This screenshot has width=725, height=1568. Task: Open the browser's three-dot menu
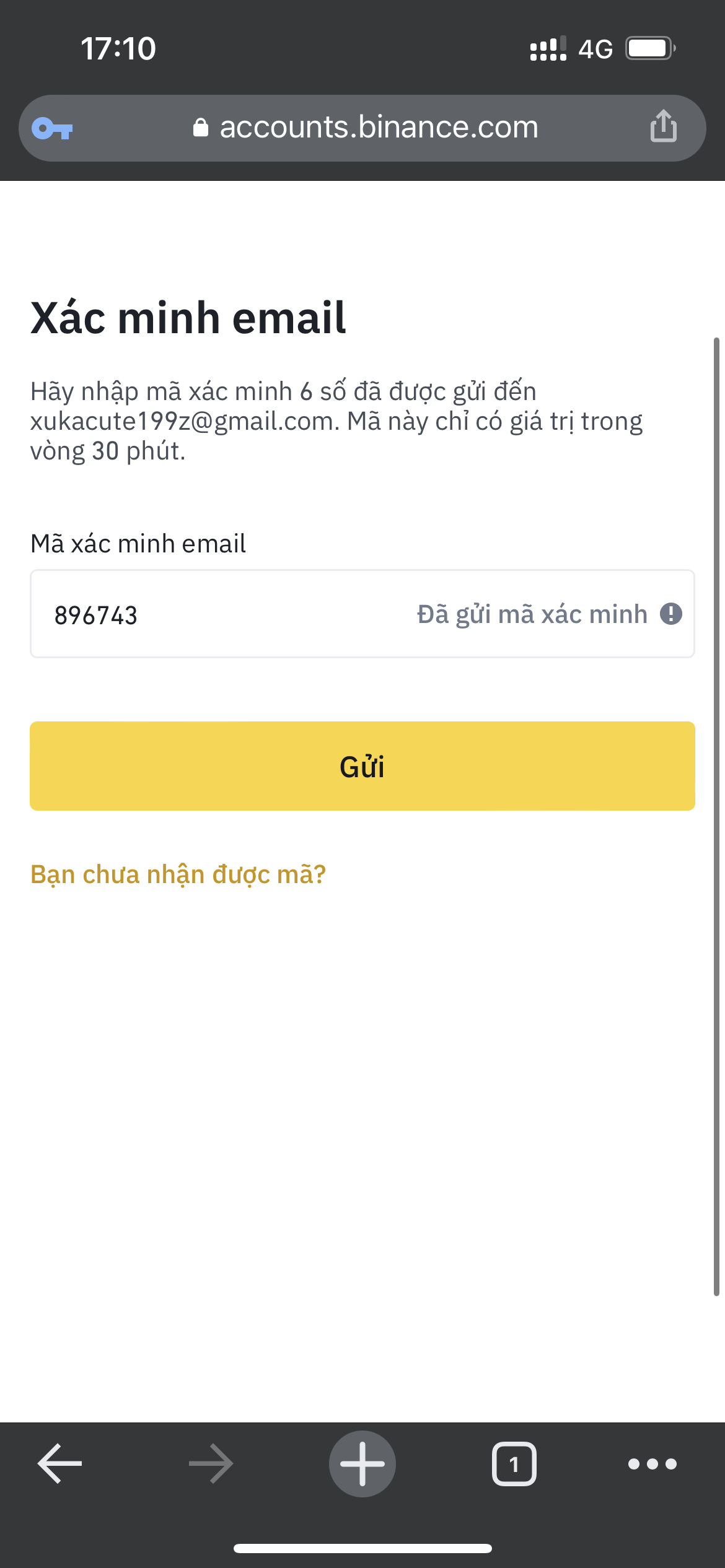coord(652,1464)
